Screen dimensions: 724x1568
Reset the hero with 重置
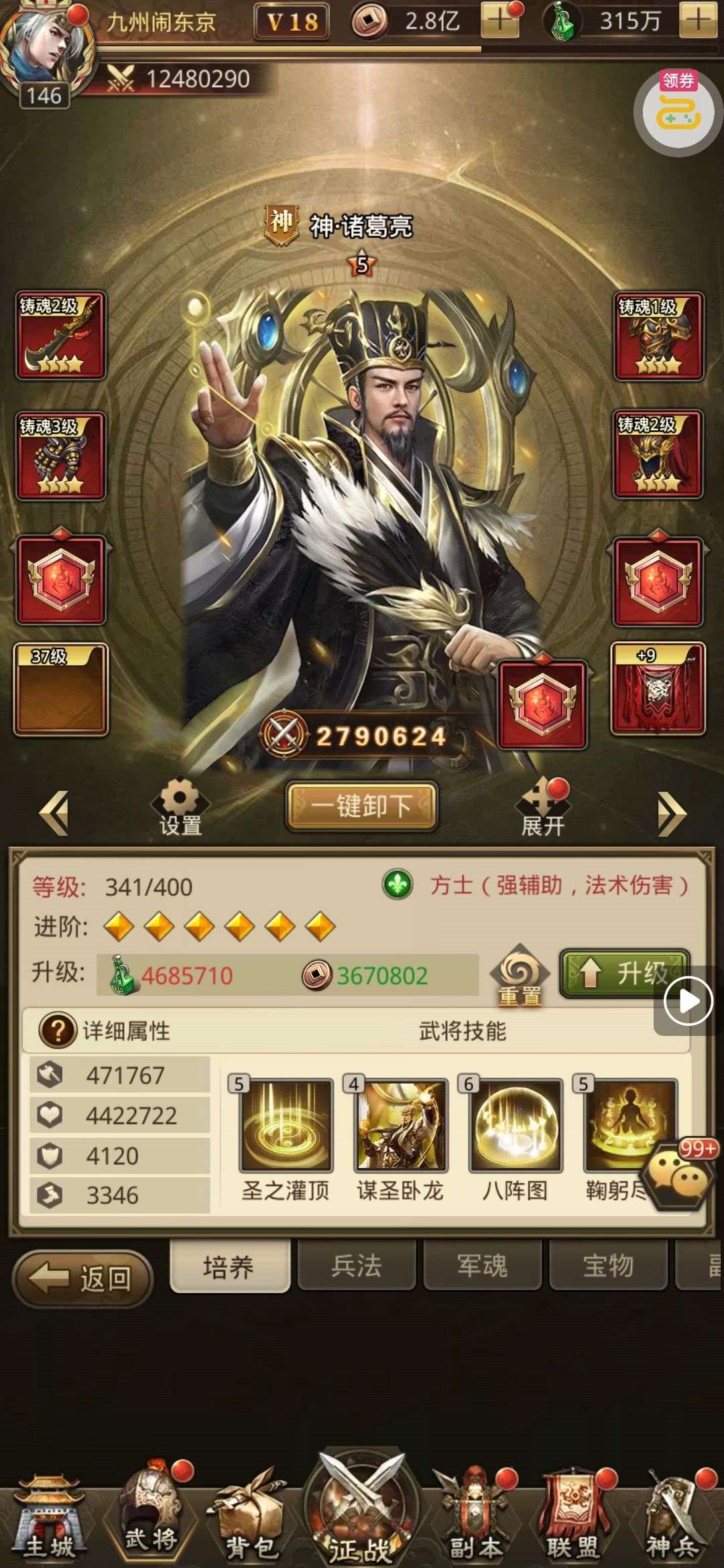click(x=520, y=976)
